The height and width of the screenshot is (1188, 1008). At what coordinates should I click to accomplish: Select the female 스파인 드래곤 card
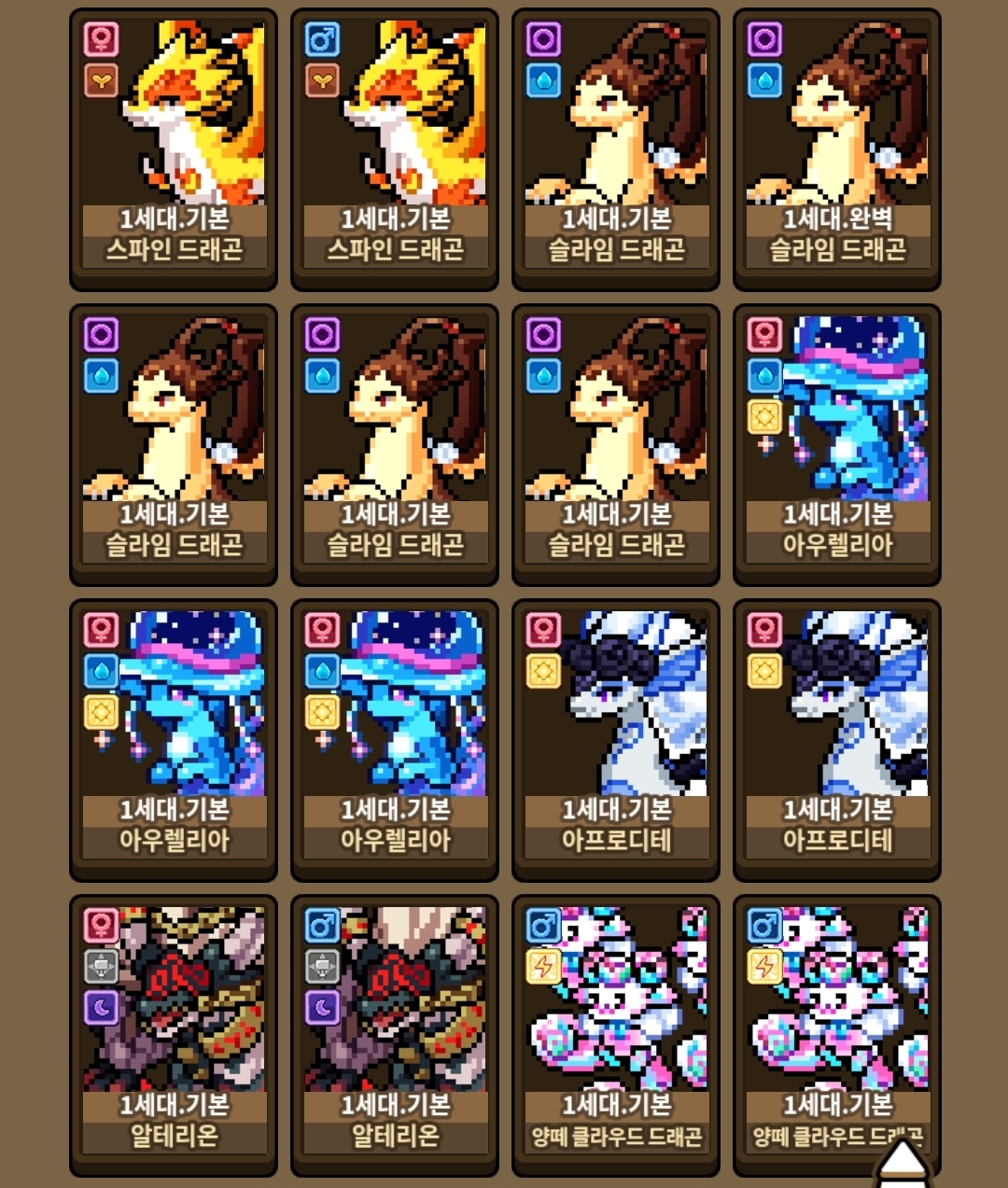(174, 149)
